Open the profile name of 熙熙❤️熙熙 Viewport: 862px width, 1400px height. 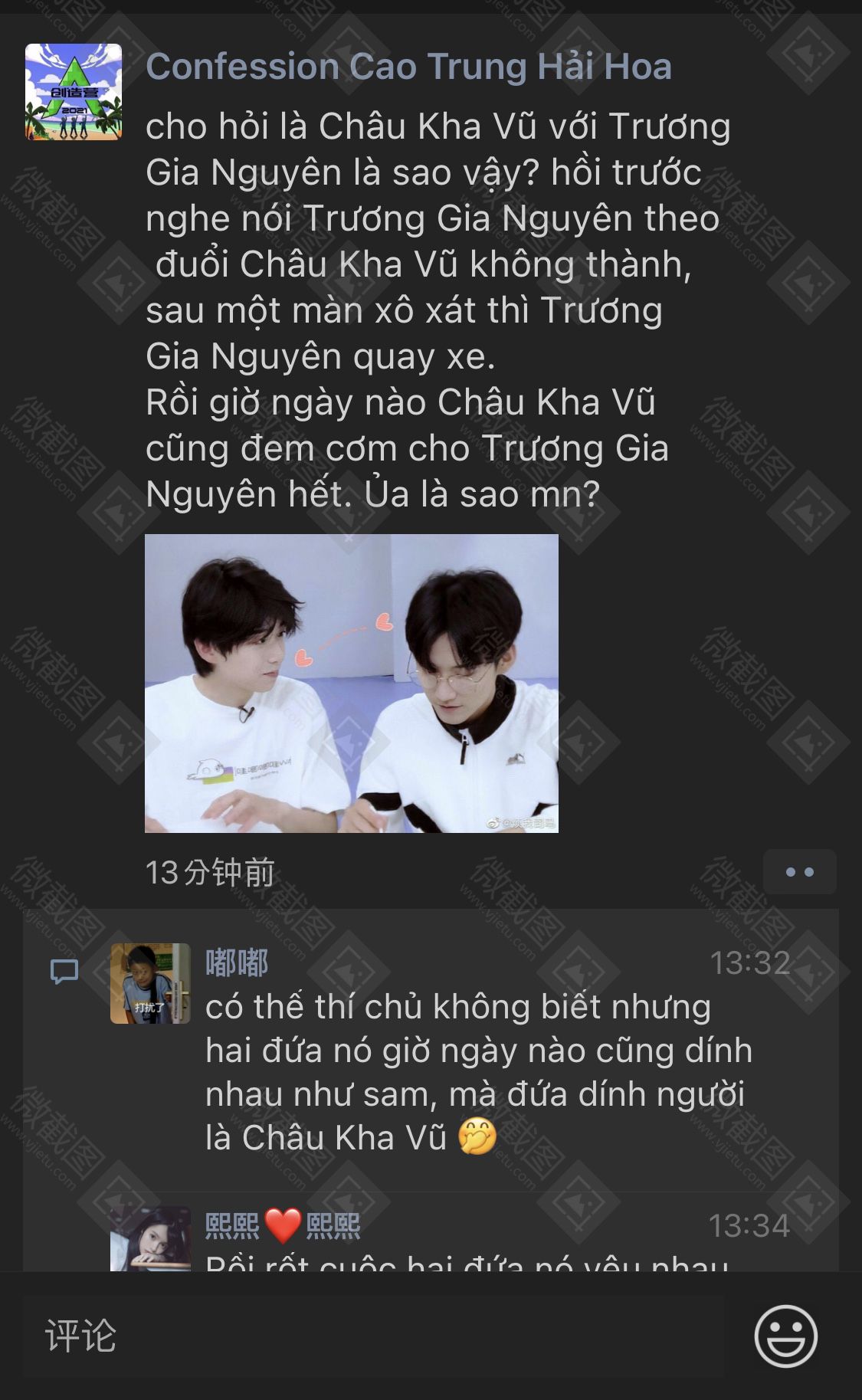pos(283,1226)
